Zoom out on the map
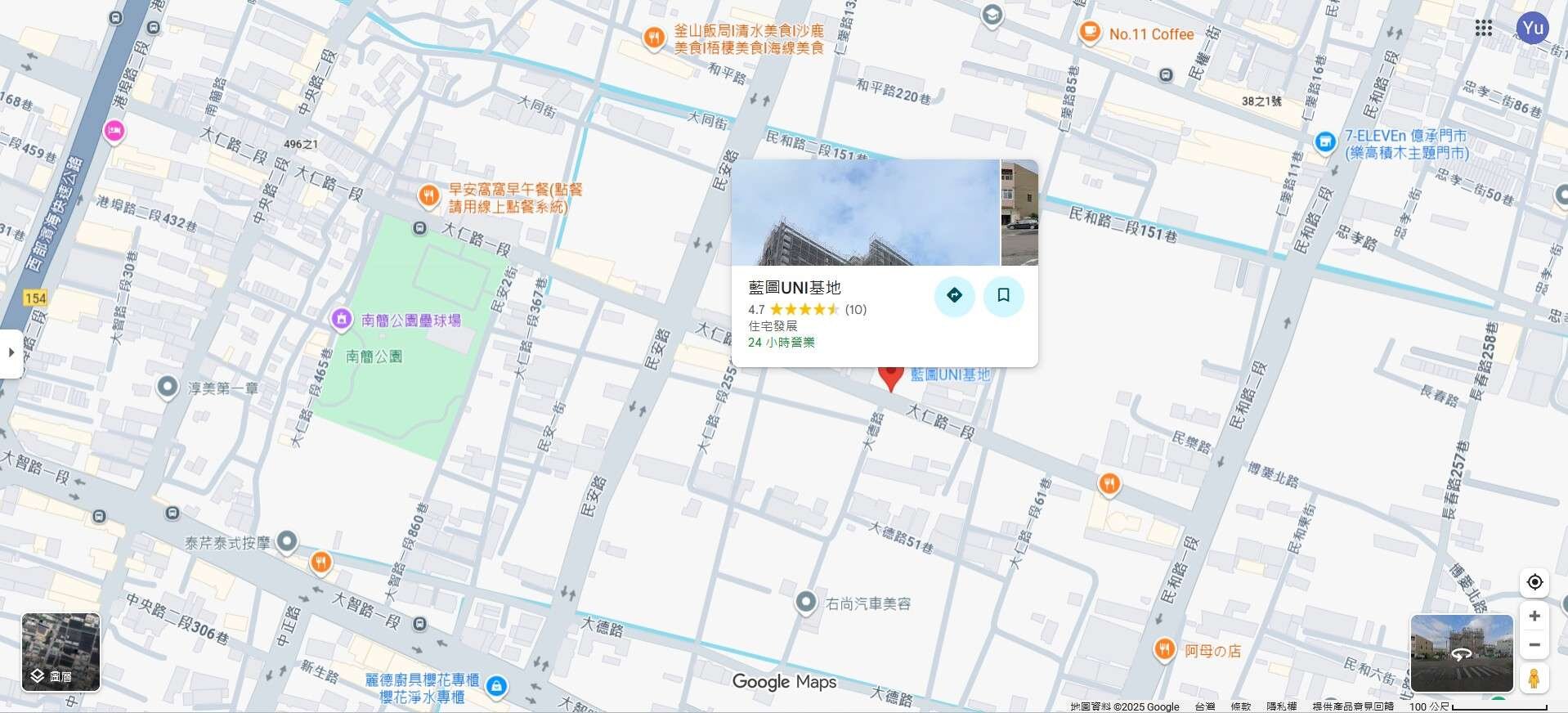 (x=1534, y=645)
